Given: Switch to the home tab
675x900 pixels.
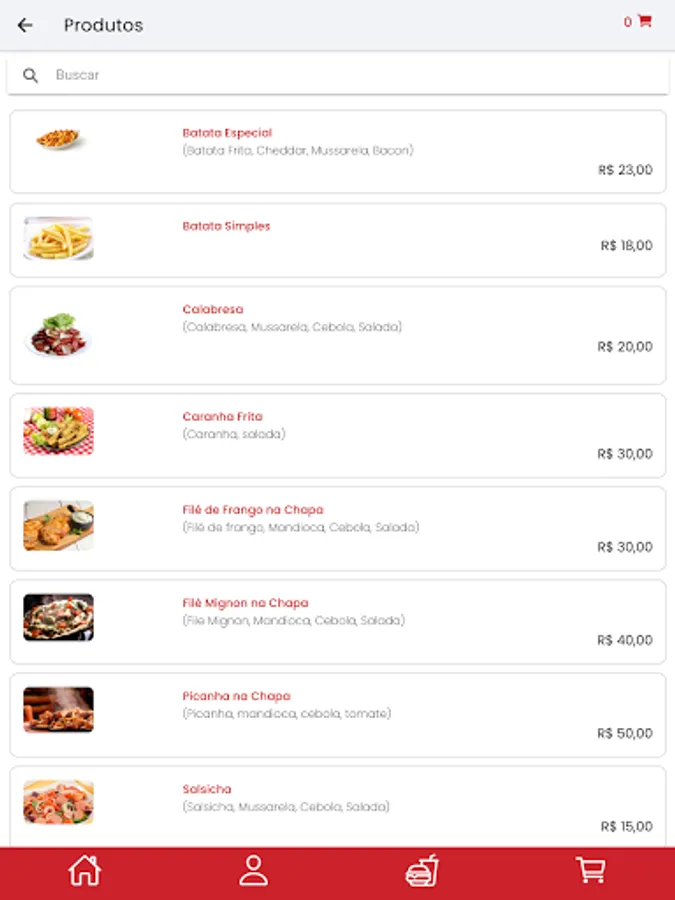Looking at the screenshot, I should click(x=84, y=871).
